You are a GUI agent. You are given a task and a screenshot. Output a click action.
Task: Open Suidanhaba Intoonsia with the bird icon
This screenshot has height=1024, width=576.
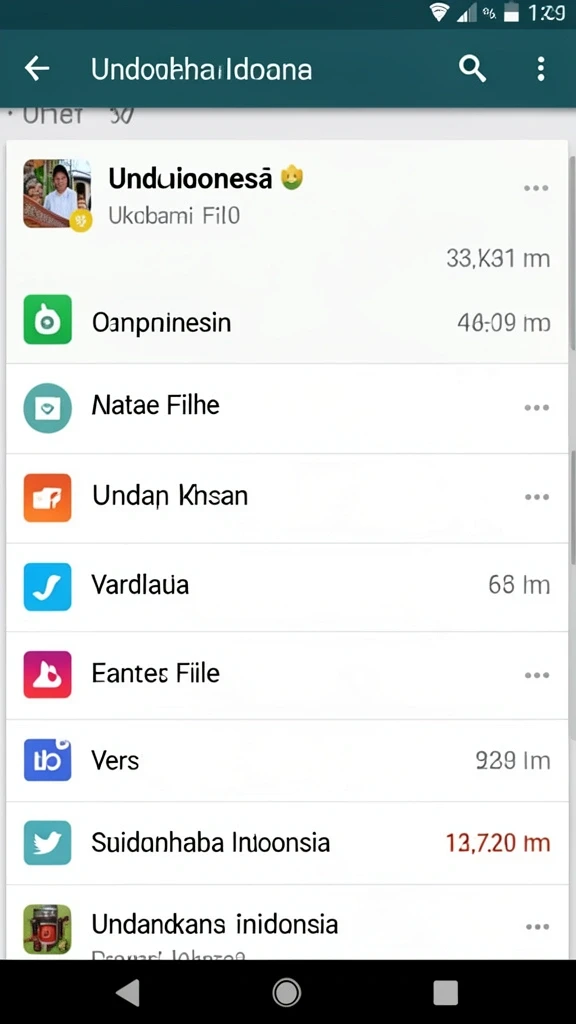click(x=287, y=843)
